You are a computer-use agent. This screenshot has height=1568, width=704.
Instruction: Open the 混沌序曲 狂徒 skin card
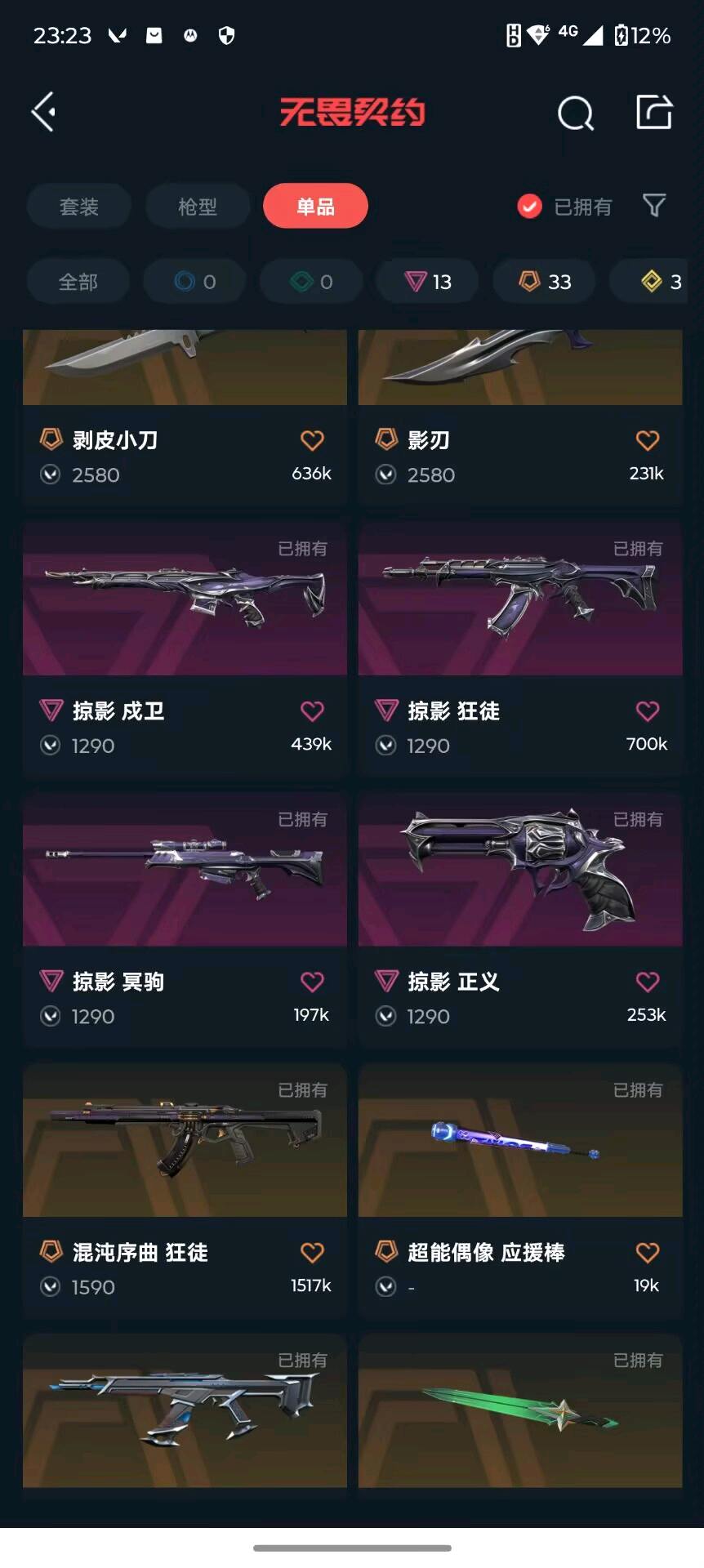click(185, 1191)
